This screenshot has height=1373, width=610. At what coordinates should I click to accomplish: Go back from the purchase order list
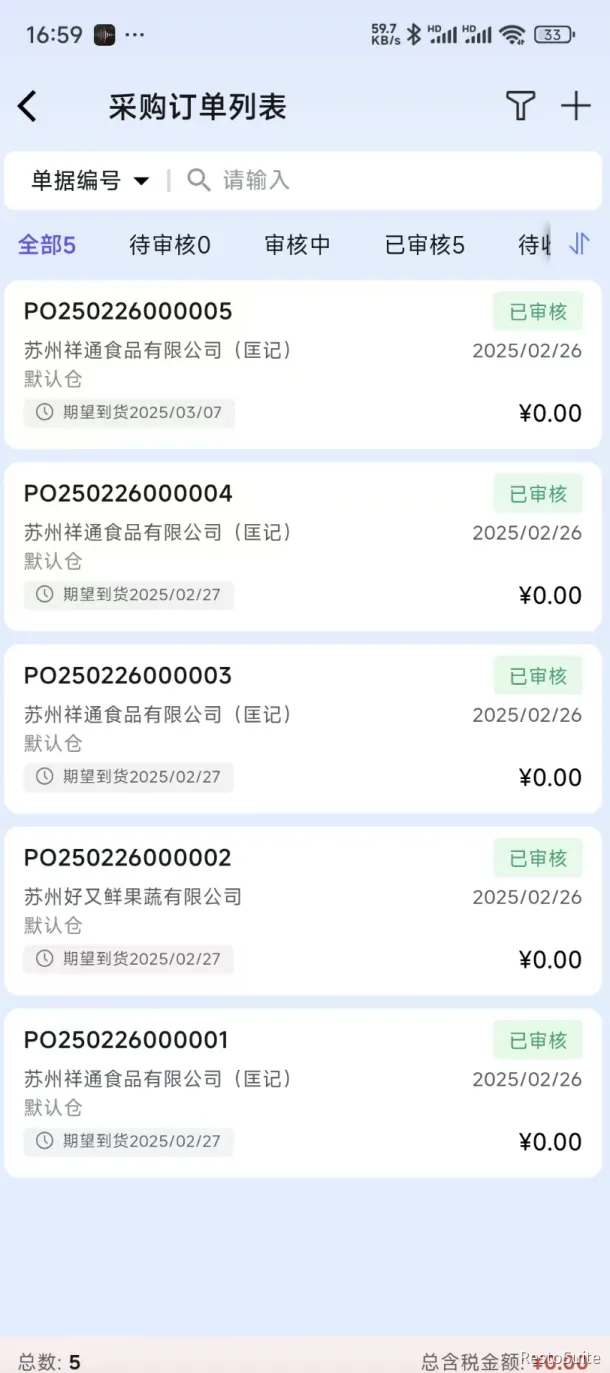pyautogui.click(x=28, y=106)
